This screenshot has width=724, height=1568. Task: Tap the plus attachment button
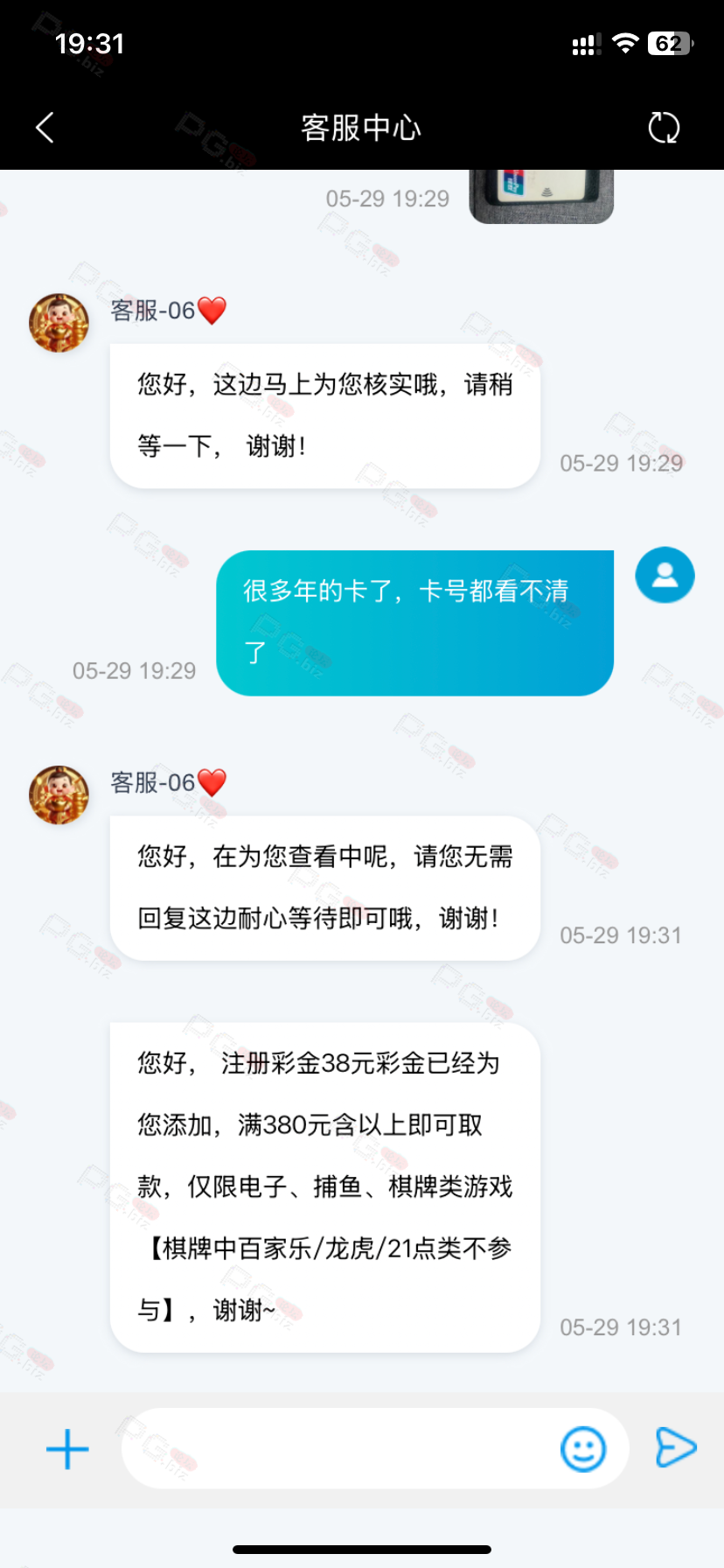67,1449
